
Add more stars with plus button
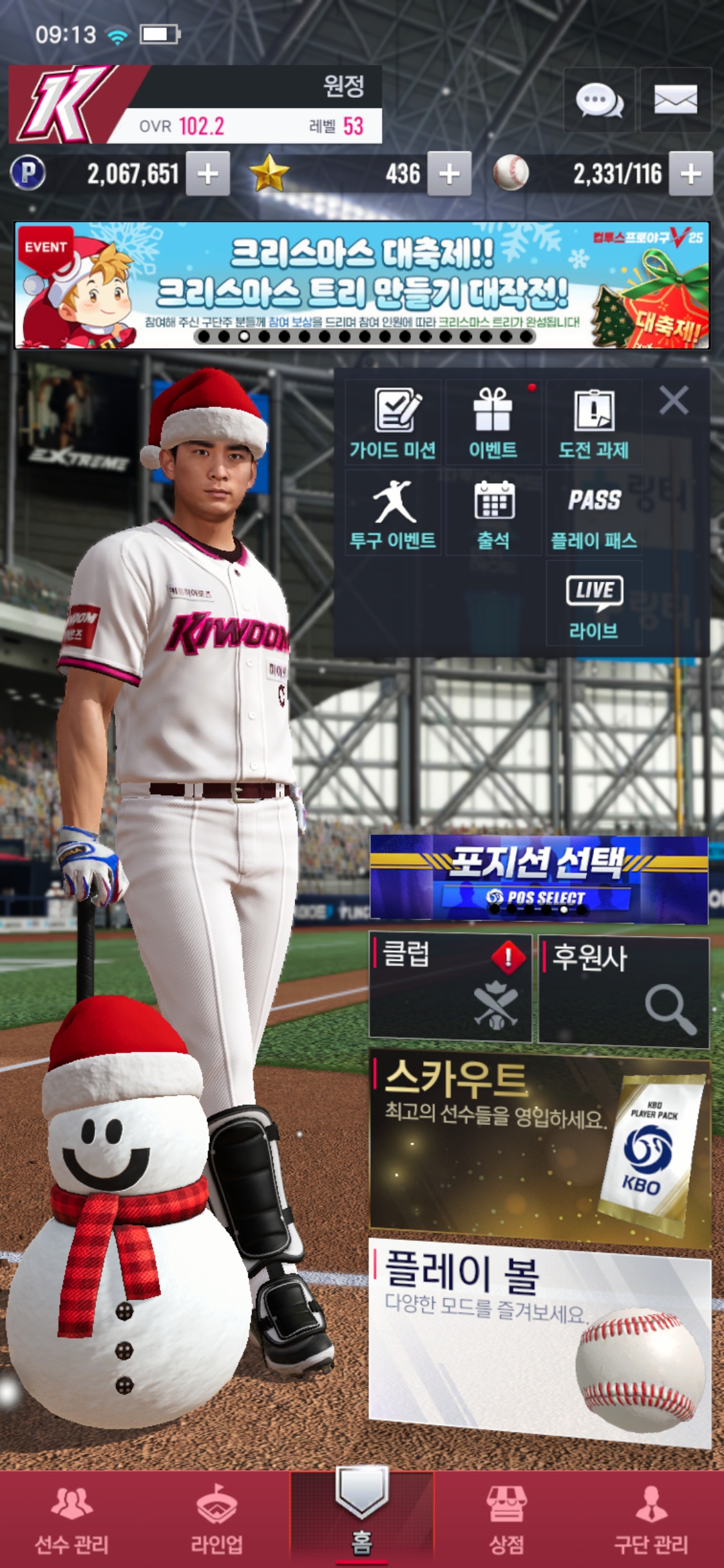point(449,174)
